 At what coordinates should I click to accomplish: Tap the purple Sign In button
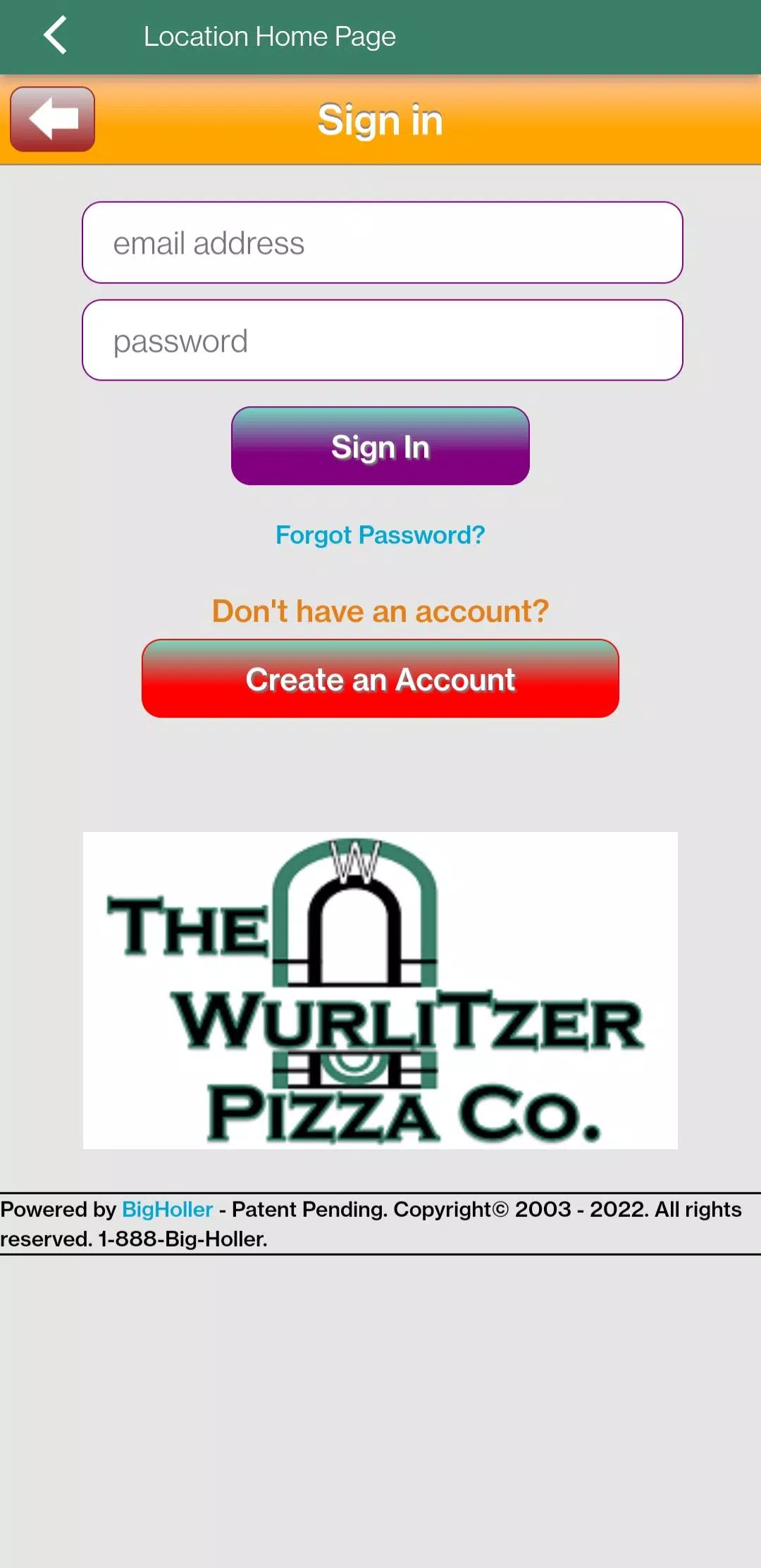coord(380,446)
